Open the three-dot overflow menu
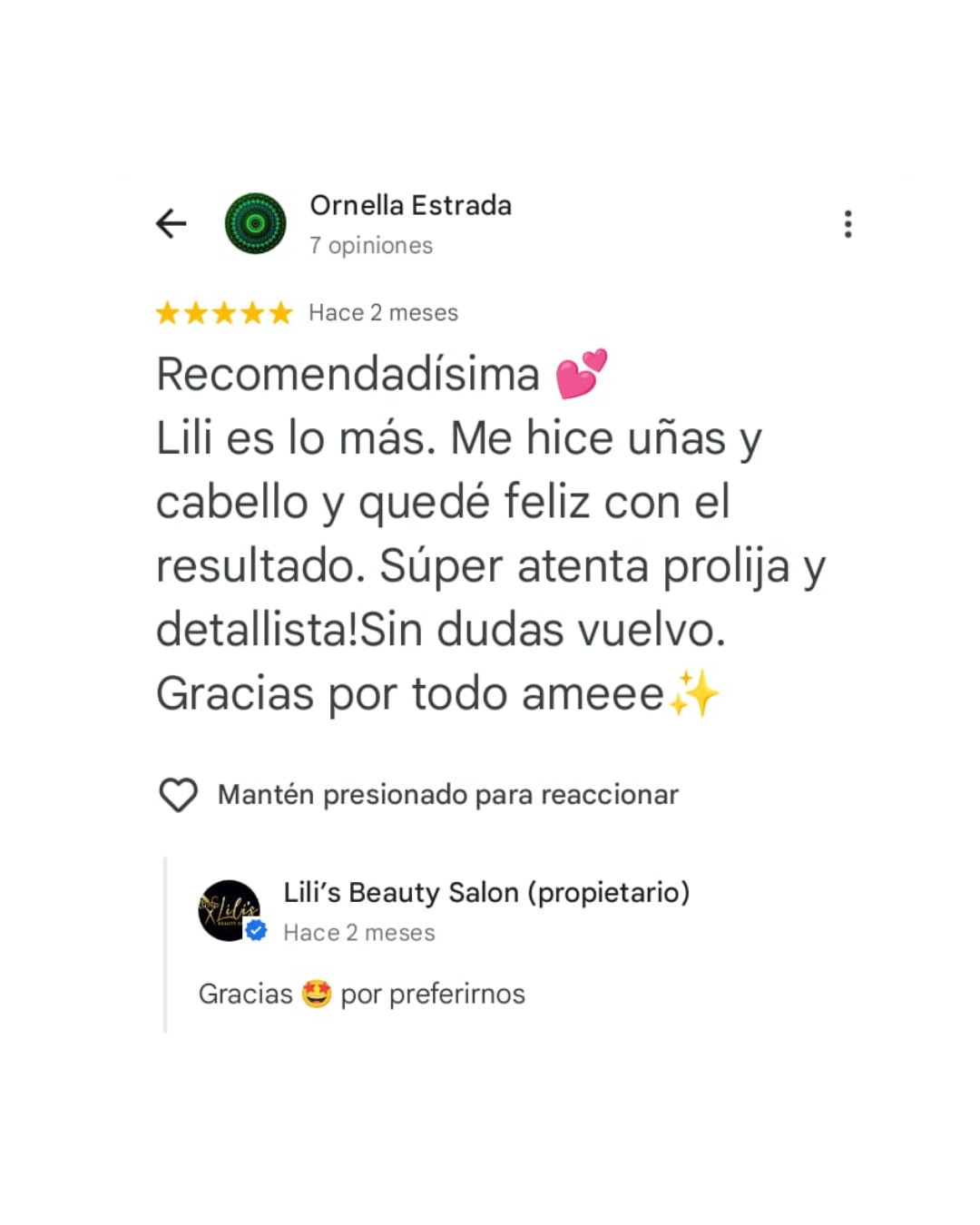This screenshot has height=1225, width=980. 848,224
